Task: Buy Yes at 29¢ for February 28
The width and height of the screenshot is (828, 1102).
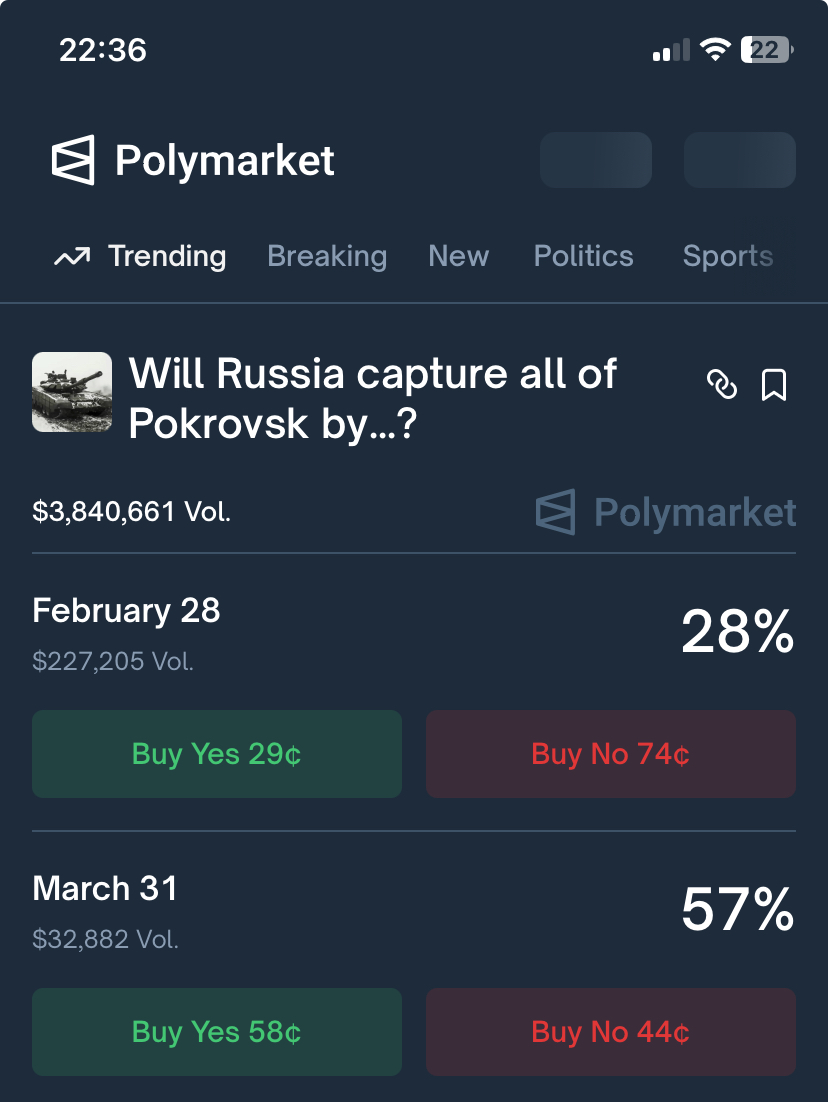Action: tap(217, 754)
